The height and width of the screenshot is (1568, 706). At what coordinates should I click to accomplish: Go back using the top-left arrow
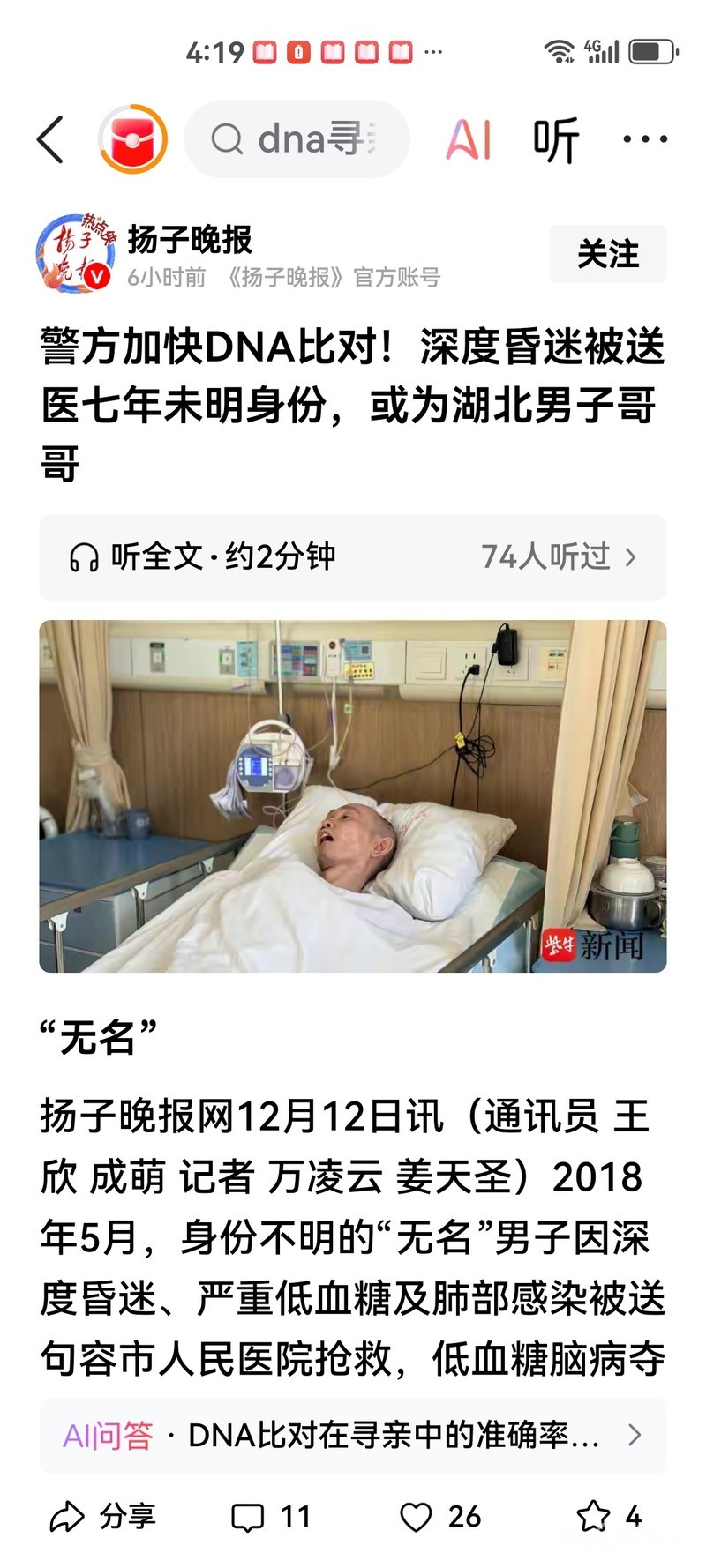(50, 139)
